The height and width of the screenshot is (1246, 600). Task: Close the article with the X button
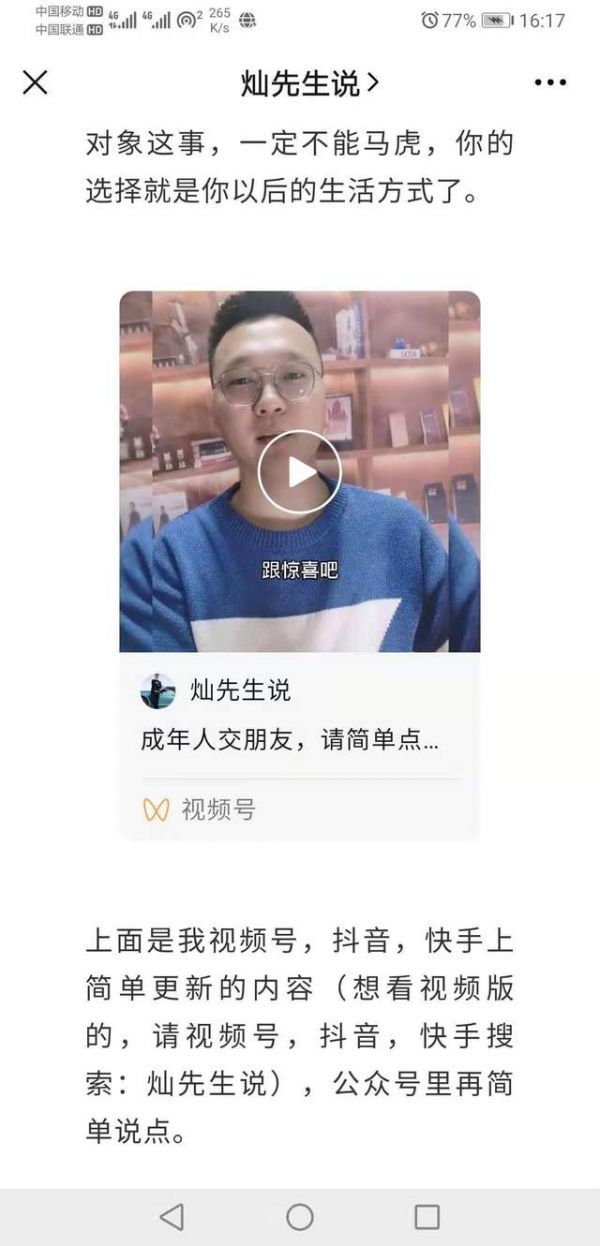pyautogui.click(x=35, y=83)
